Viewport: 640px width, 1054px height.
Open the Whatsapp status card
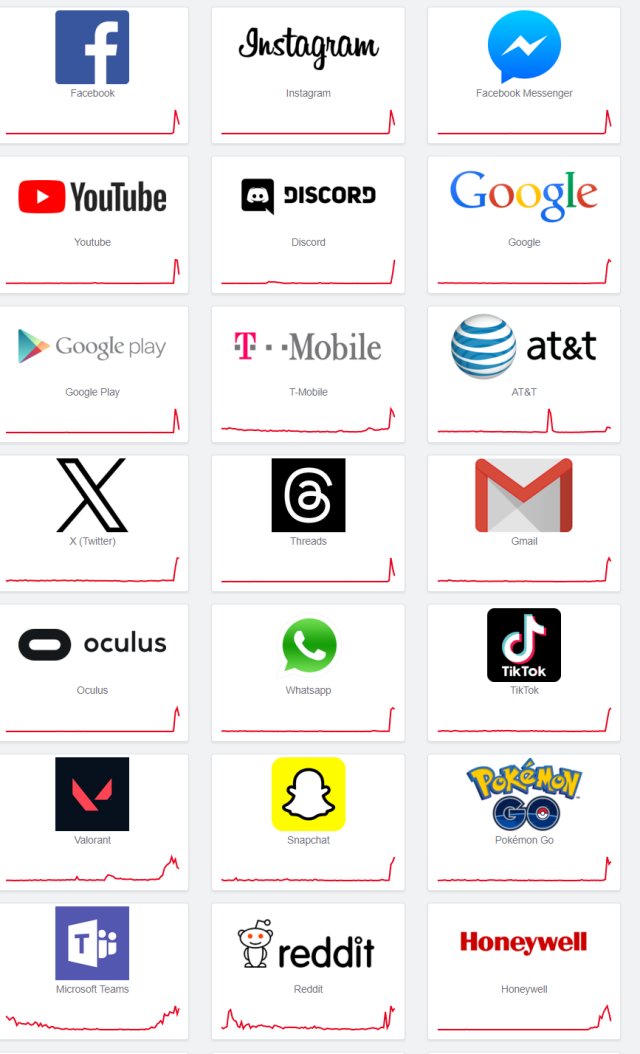click(x=308, y=668)
